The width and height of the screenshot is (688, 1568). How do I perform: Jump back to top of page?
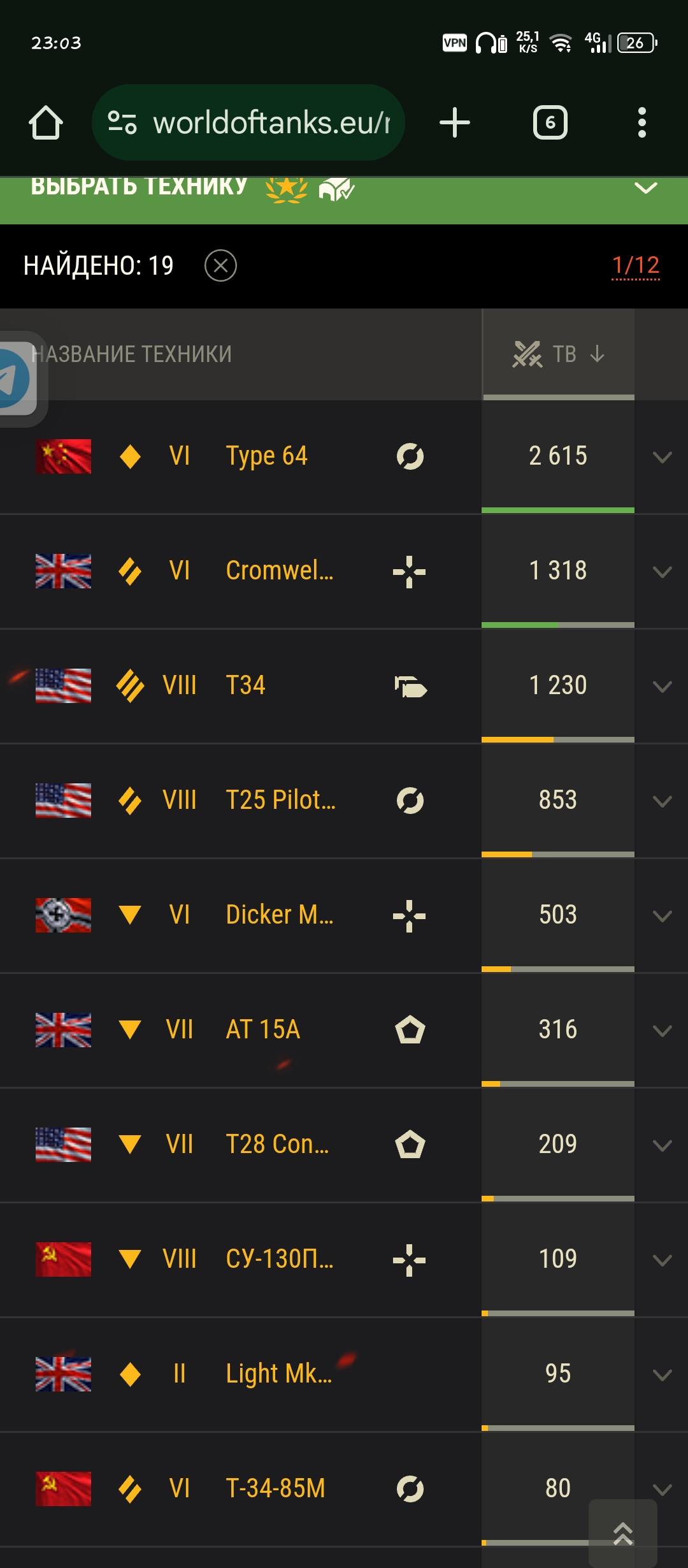click(x=623, y=1533)
